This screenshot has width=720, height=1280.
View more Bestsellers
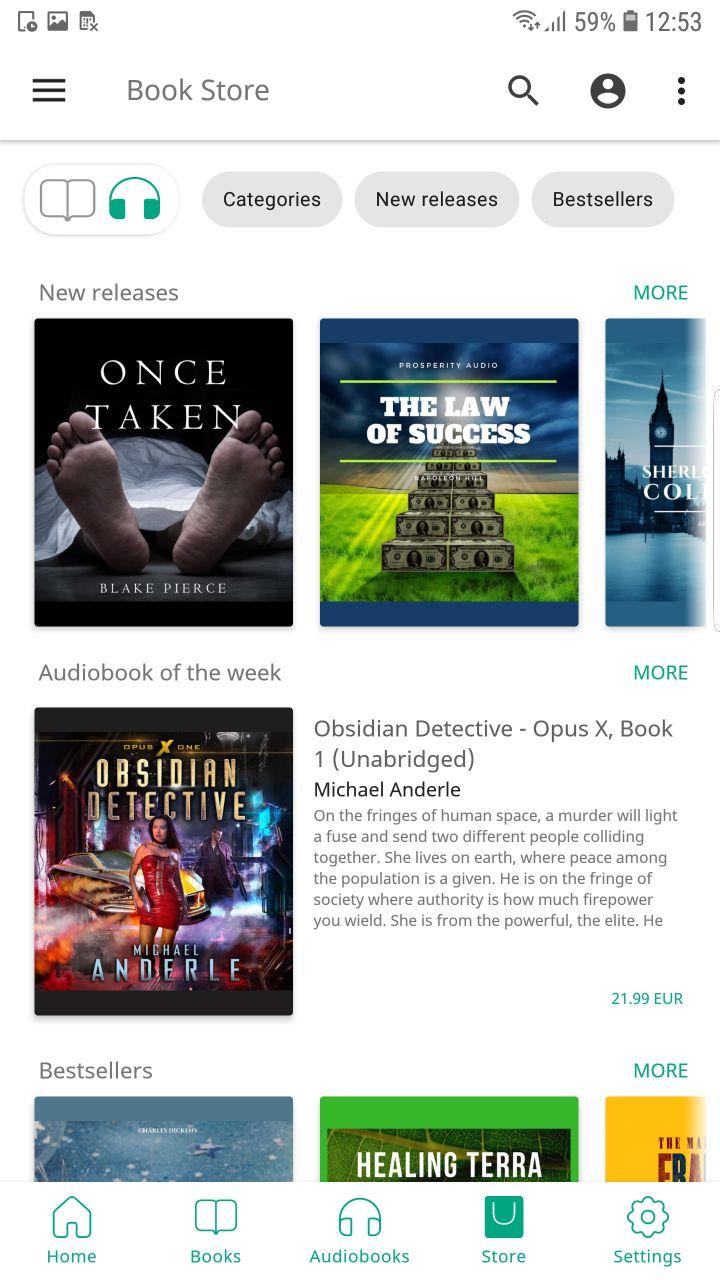[660, 1070]
